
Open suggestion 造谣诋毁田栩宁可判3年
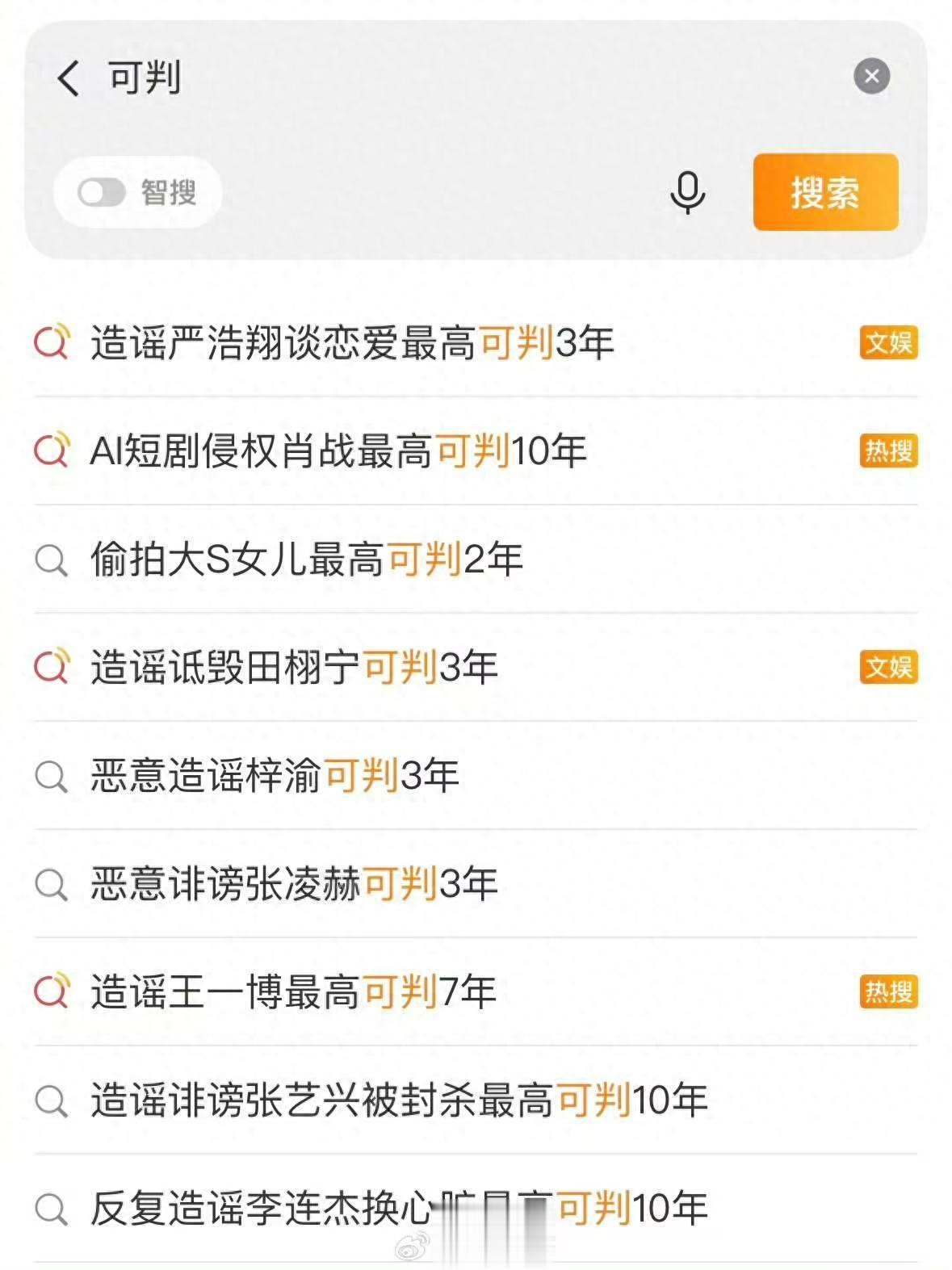476,667
